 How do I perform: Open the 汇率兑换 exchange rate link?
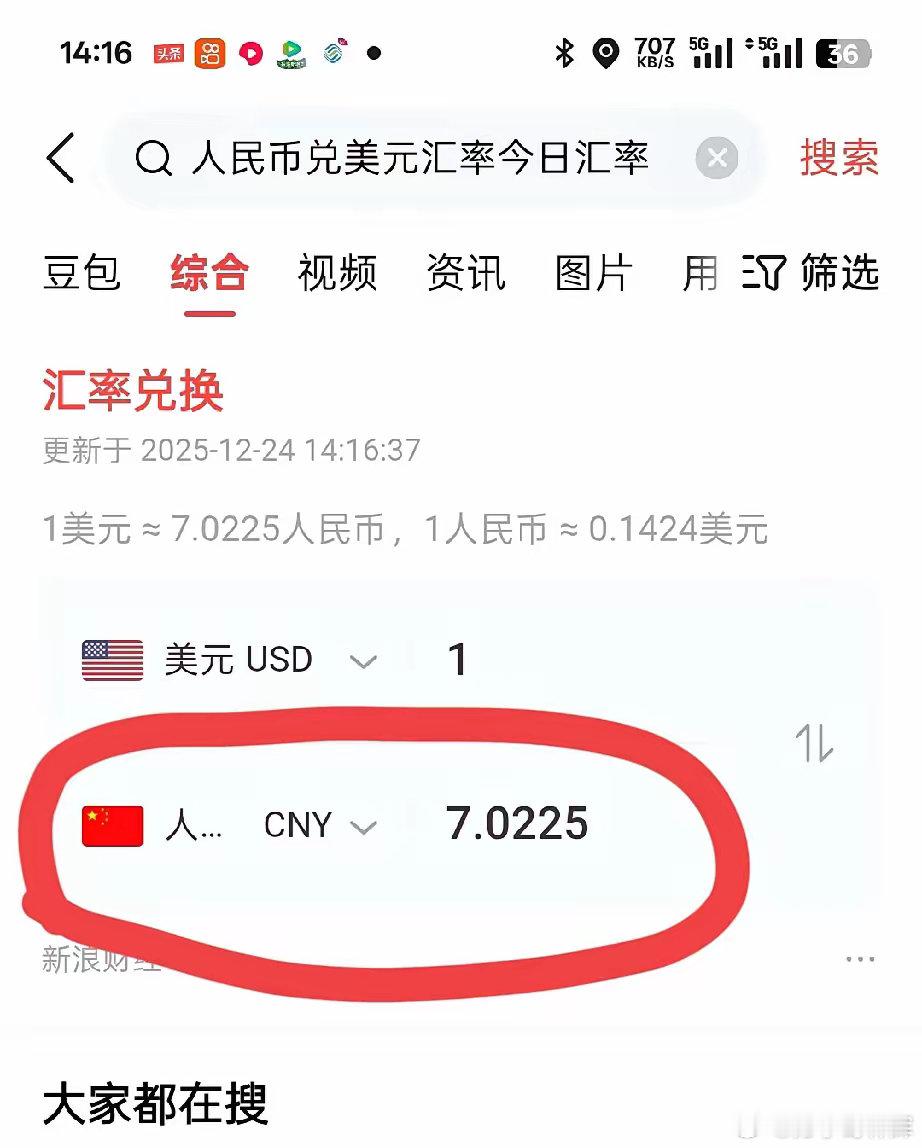131,392
